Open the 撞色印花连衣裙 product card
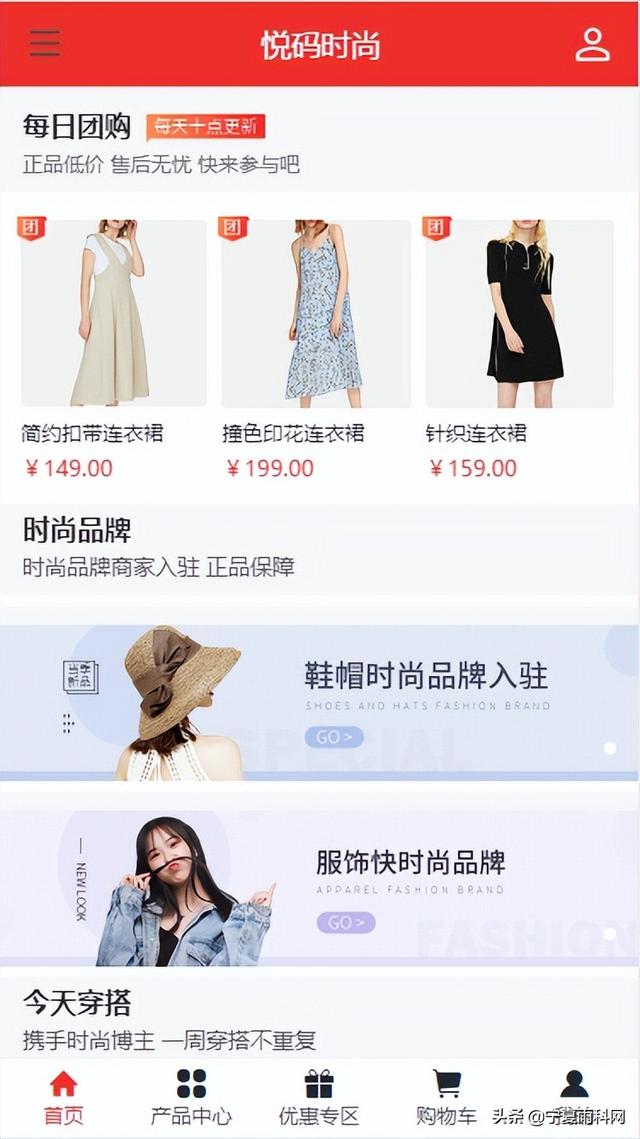The image size is (640, 1139). (x=316, y=314)
